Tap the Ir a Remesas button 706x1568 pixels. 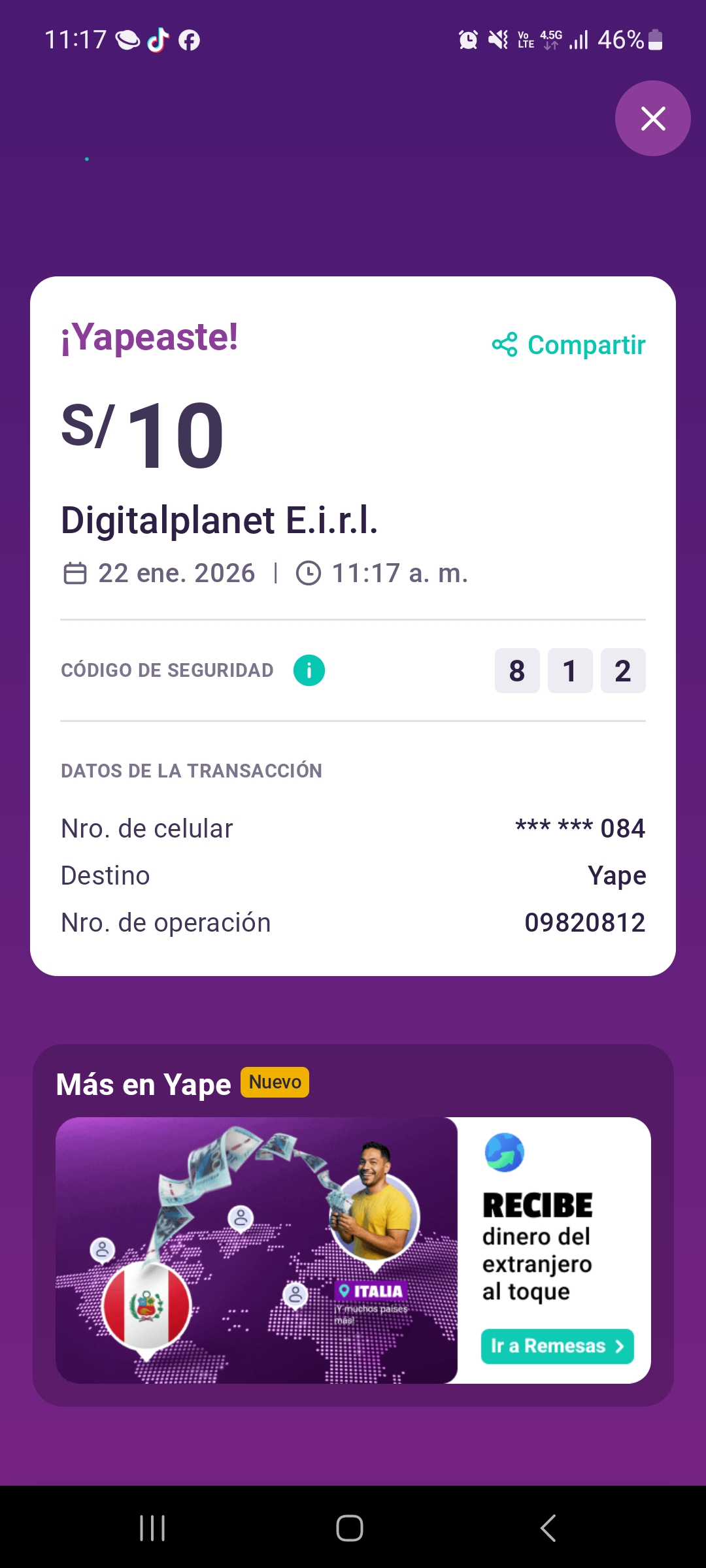tap(557, 1346)
